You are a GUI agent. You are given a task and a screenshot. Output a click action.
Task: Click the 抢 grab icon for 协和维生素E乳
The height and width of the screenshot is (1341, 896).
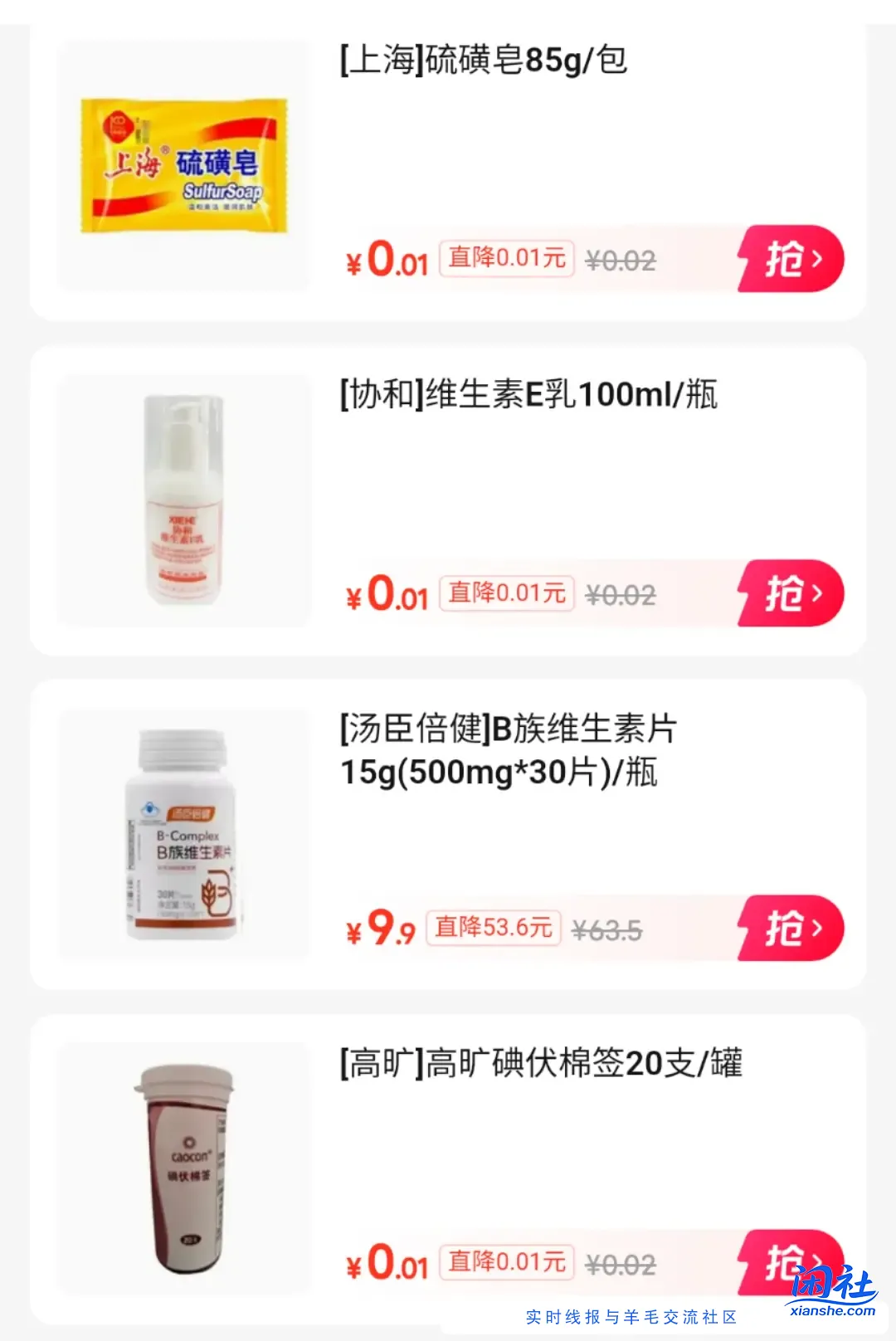[786, 593]
